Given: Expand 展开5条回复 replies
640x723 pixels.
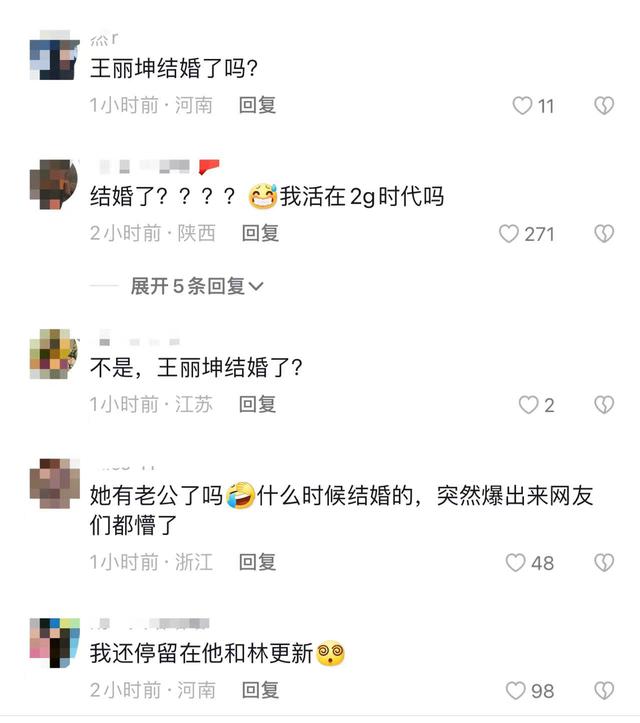Looking at the screenshot, I should point(196,286).
